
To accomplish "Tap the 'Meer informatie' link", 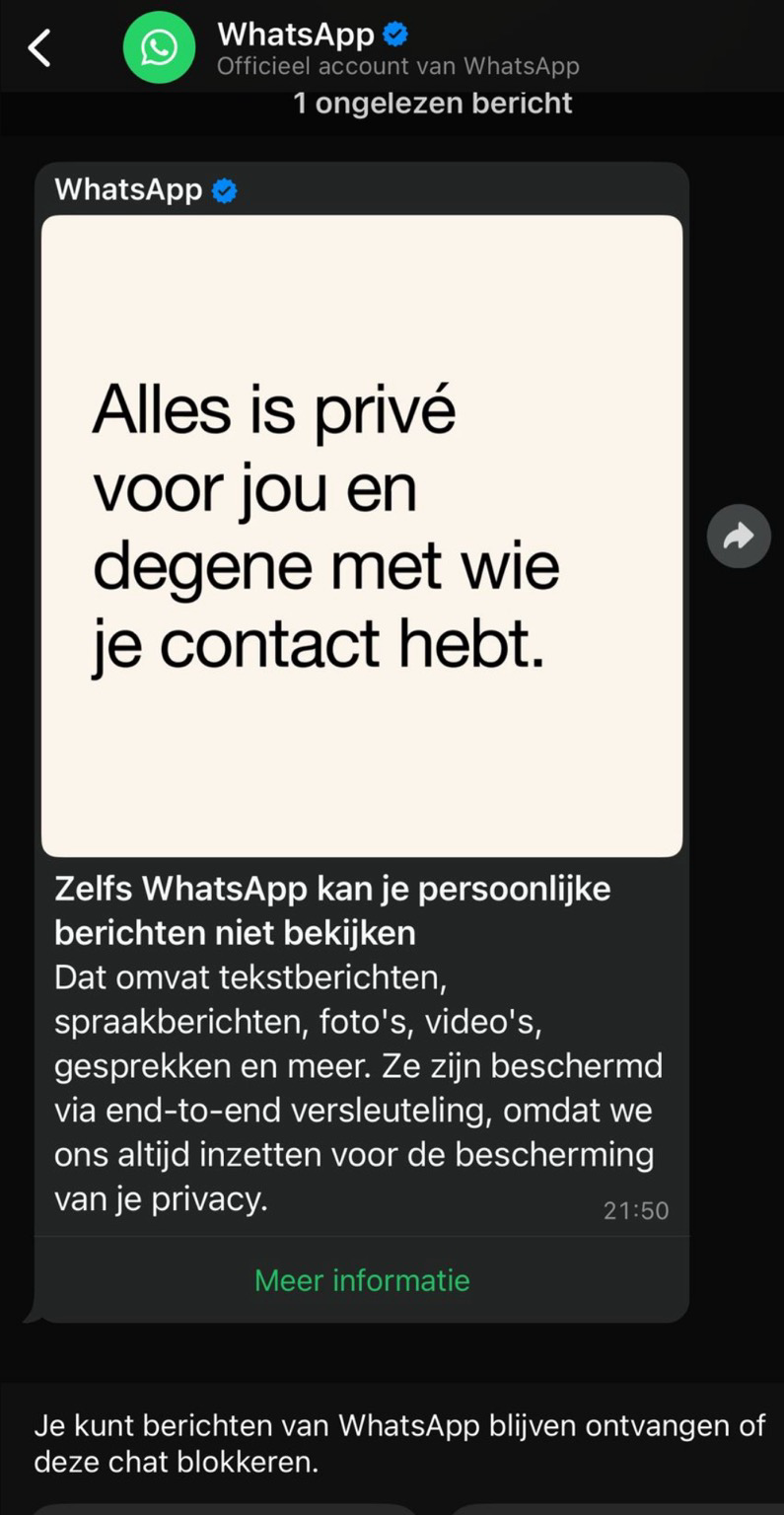I will 362,1280.
